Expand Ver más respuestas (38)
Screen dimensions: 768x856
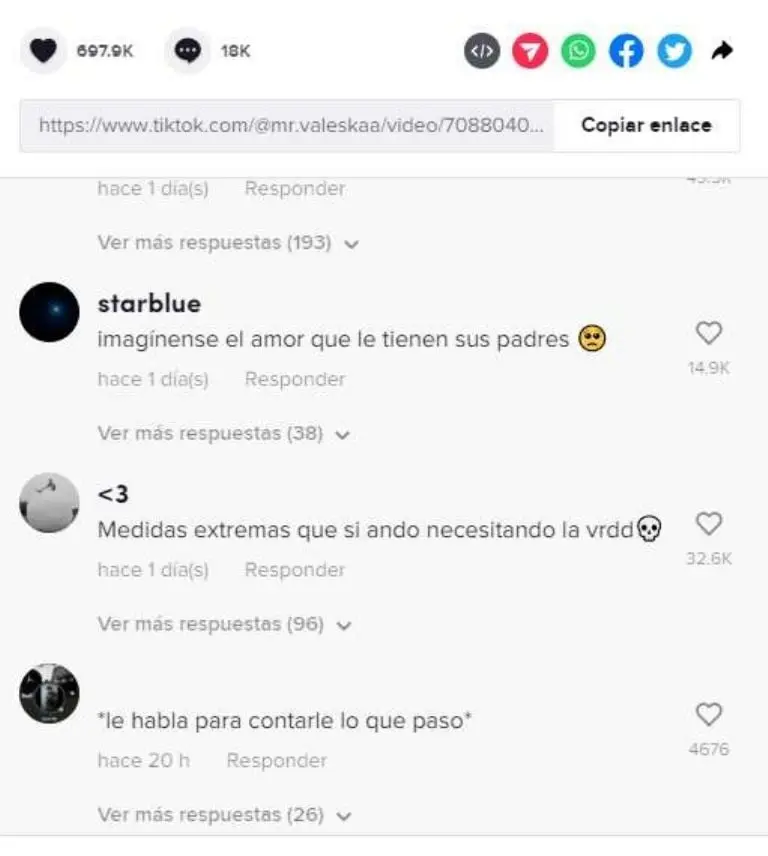point(224,434)
